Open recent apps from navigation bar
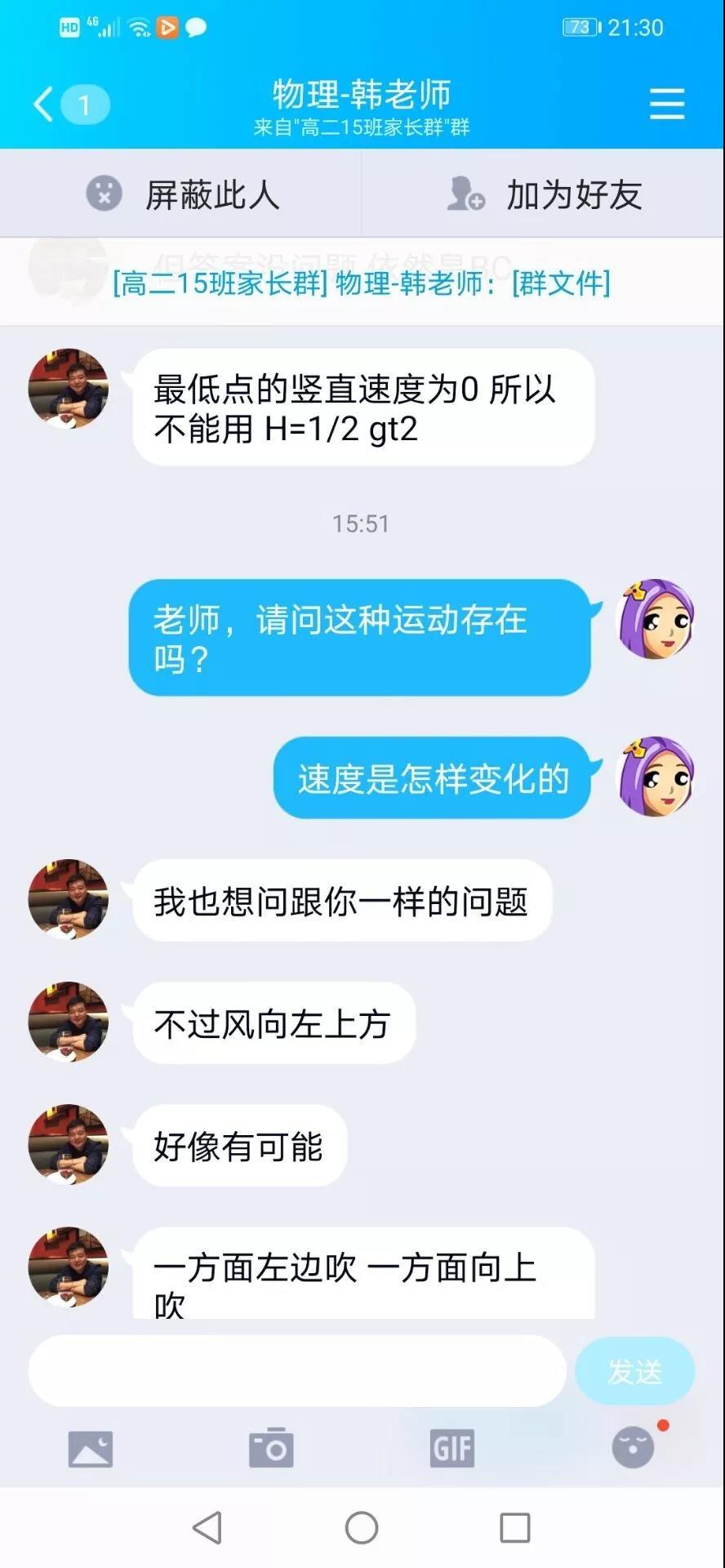Viewport: 725px width, 1568px height. (514, 1527)
